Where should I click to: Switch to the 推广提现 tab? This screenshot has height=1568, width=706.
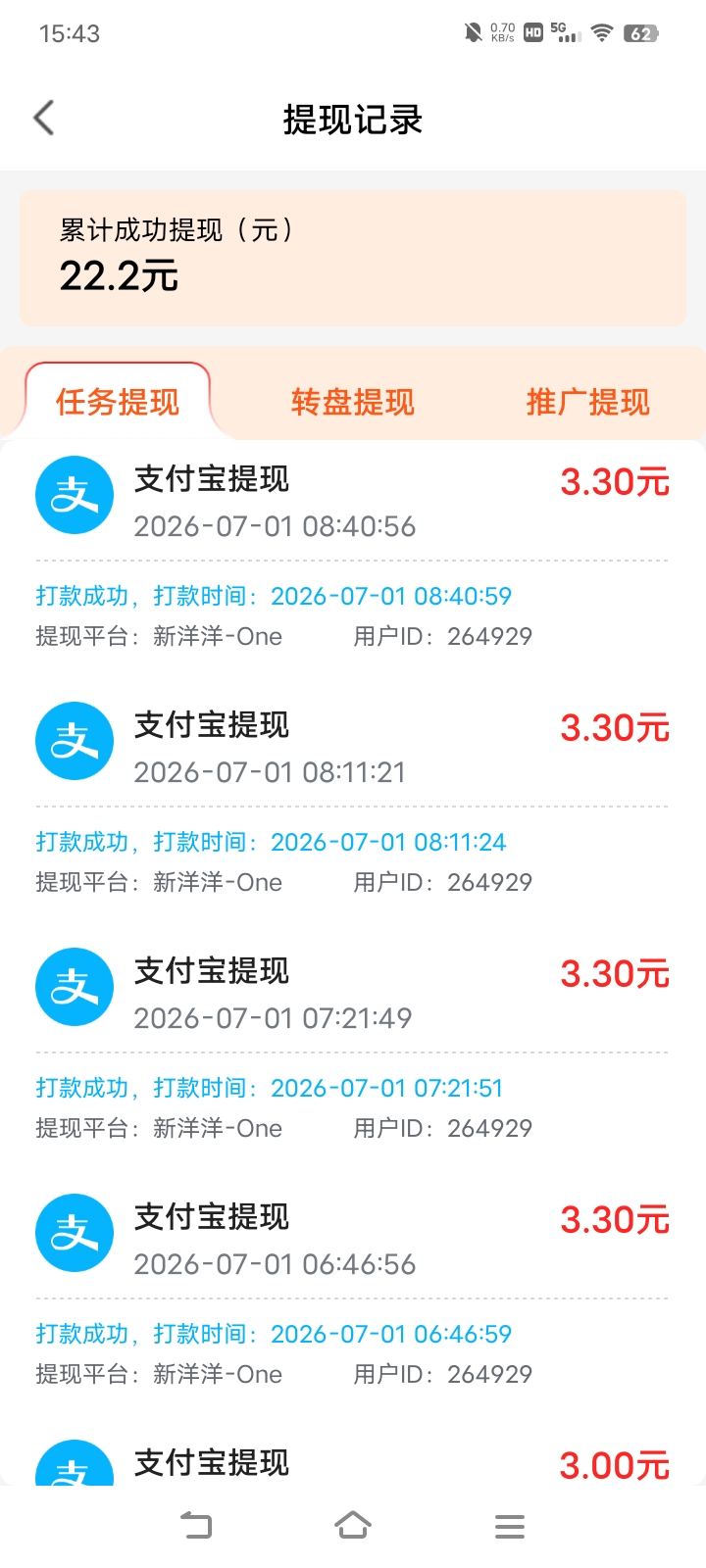588,402
